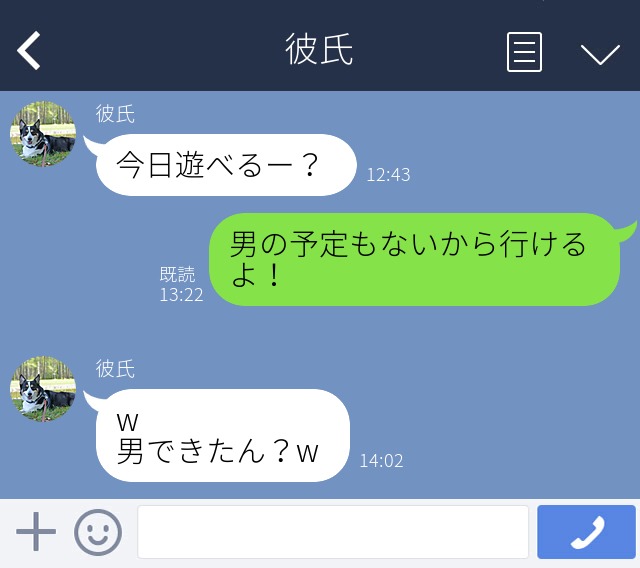Open the plus attachment menu
This screenshot has height=568, width=640.
tap(36, 532)
